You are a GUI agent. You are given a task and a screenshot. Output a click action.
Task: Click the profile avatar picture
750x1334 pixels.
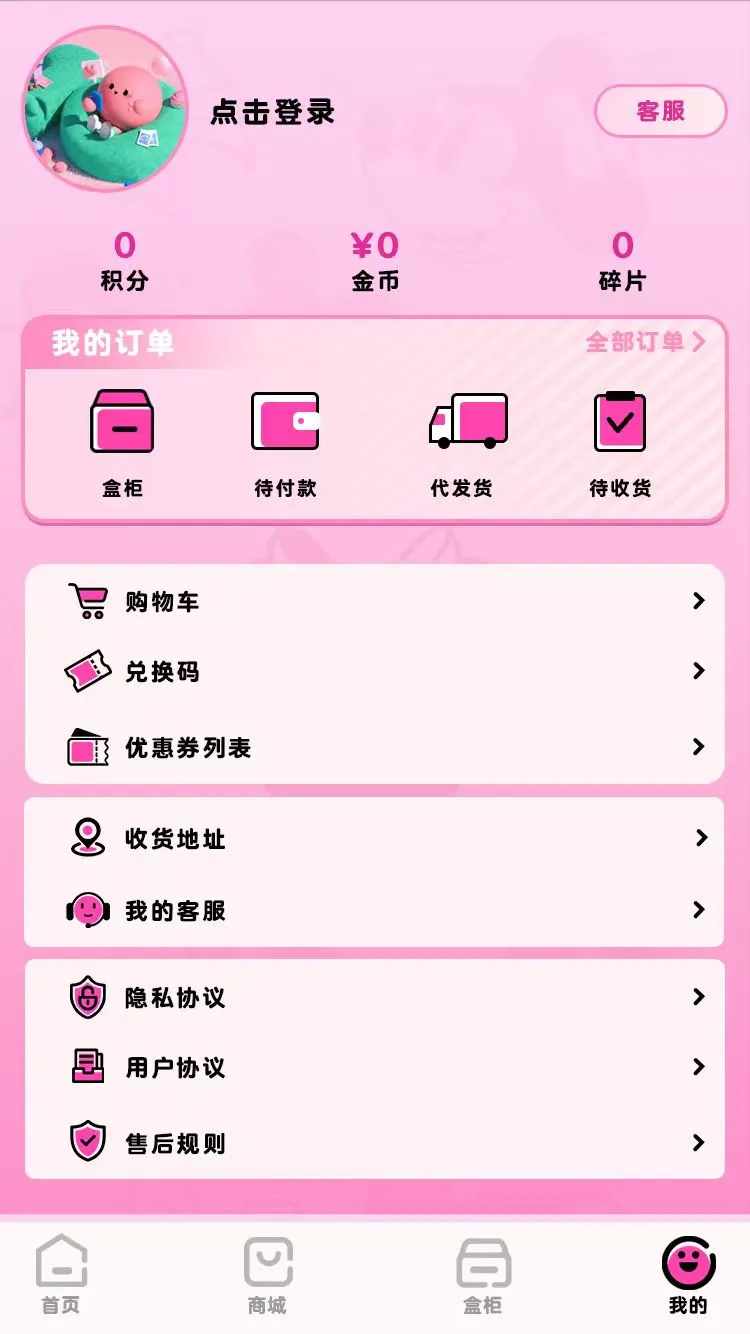103,110
